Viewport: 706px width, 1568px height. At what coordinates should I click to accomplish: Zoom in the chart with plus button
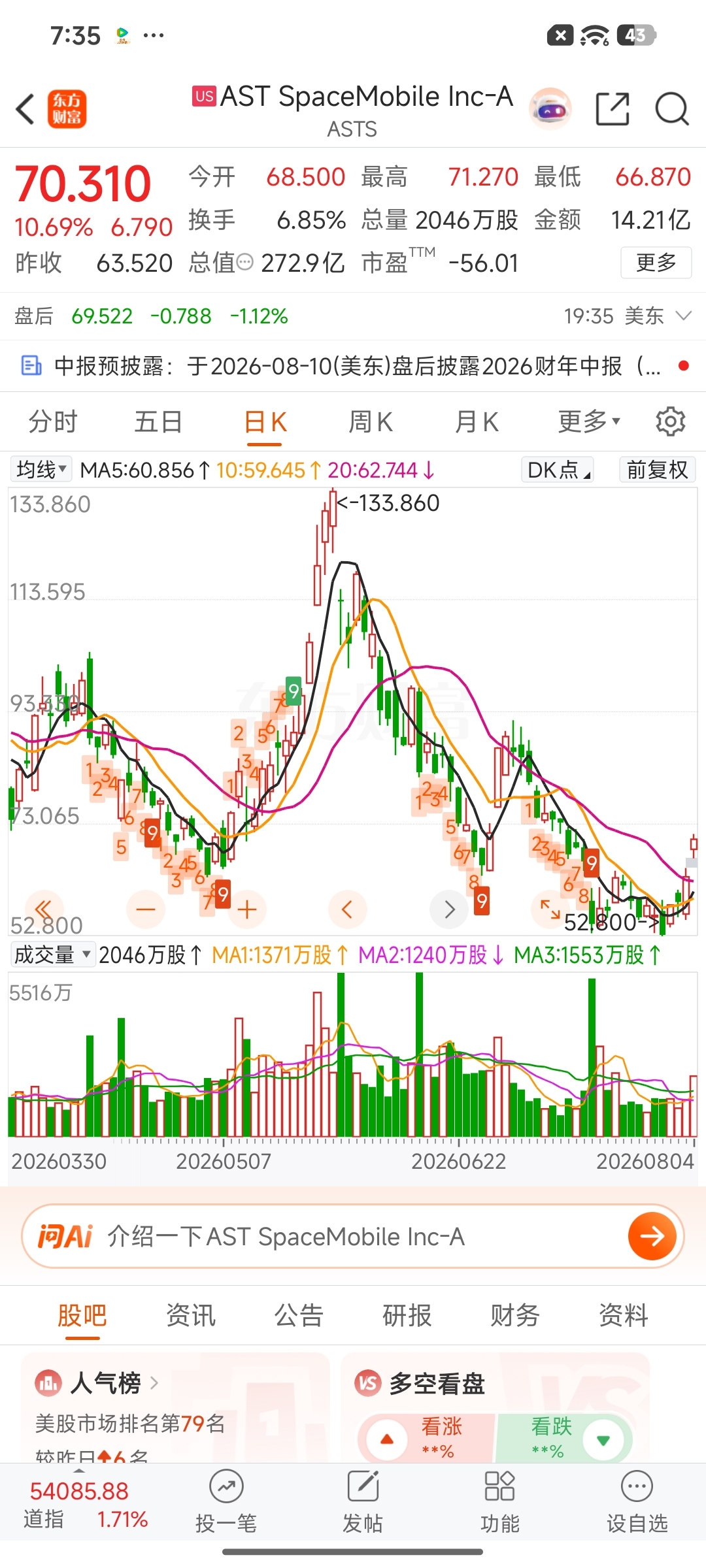pyautogui.click(x=247, y=909)
